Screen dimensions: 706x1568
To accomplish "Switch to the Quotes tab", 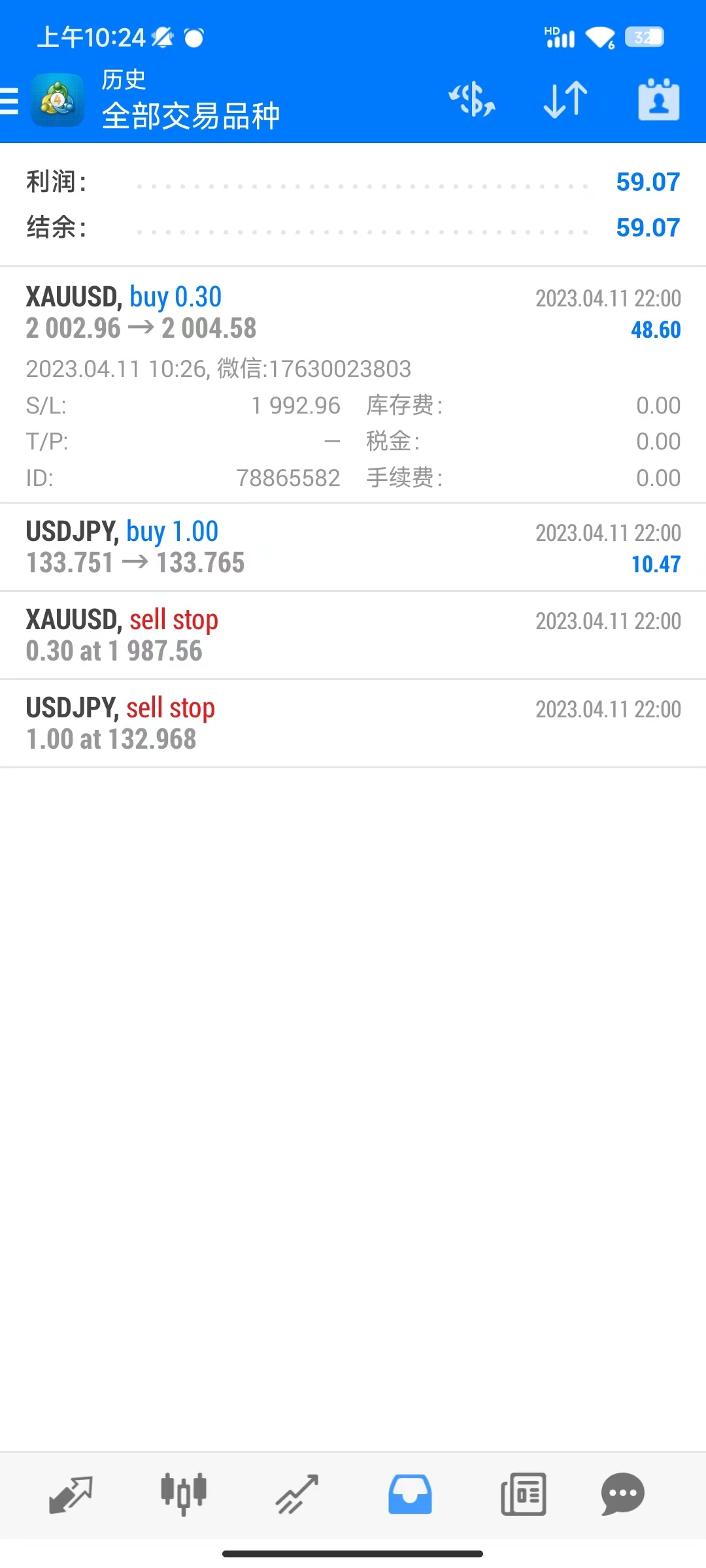I will [71, 1495].
